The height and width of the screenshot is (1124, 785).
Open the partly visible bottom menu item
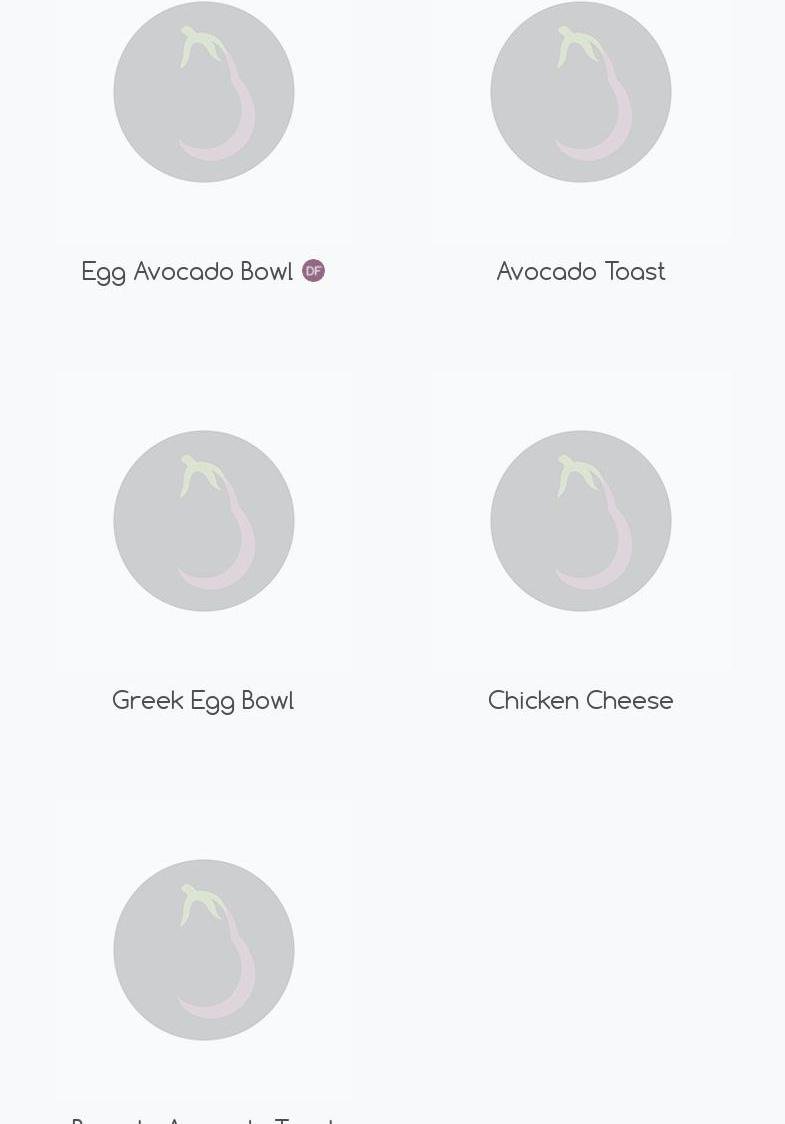203,950
